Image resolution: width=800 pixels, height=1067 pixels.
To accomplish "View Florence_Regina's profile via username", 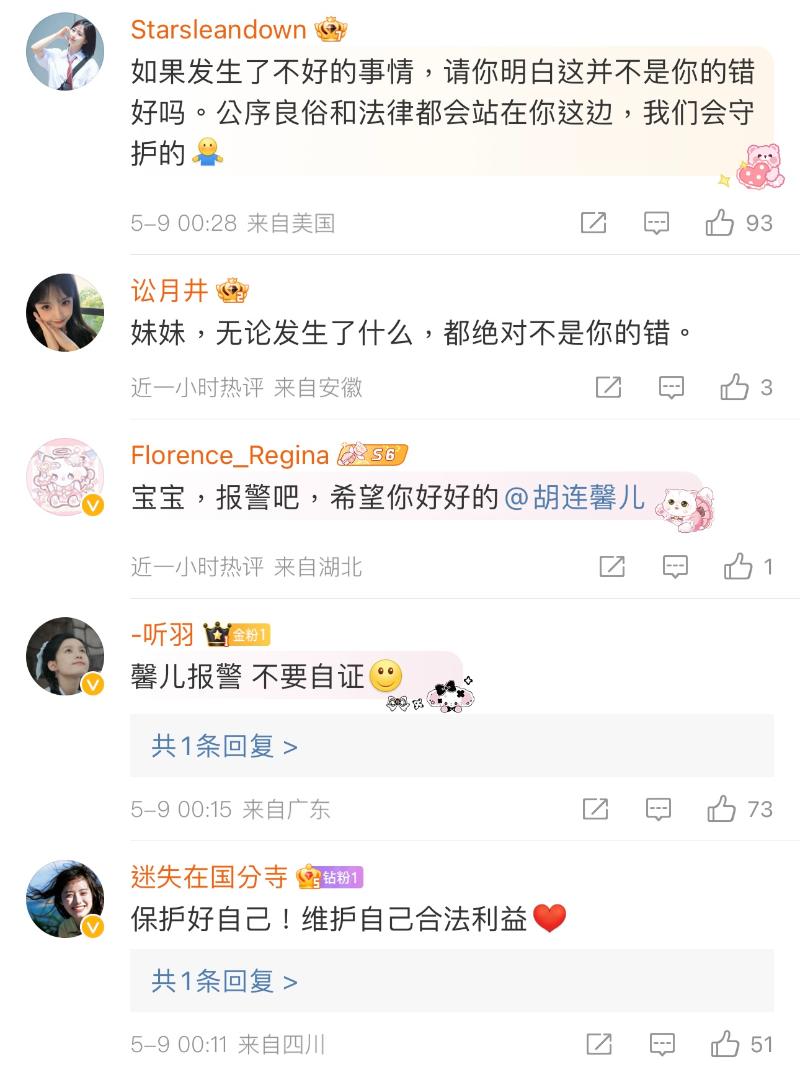I will pos(229,456).
